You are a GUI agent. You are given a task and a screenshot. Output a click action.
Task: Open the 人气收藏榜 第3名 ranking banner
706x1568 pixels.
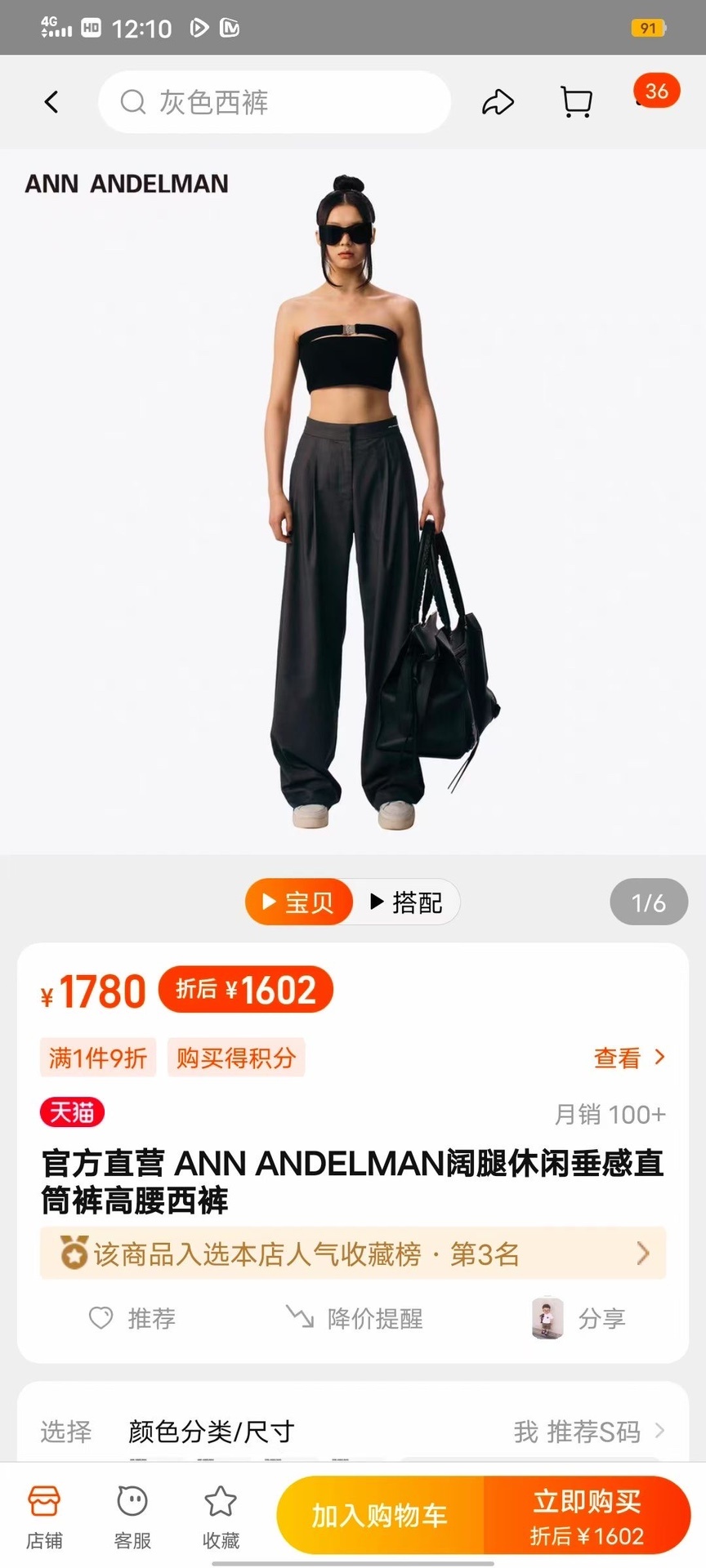click(353, 1254)
